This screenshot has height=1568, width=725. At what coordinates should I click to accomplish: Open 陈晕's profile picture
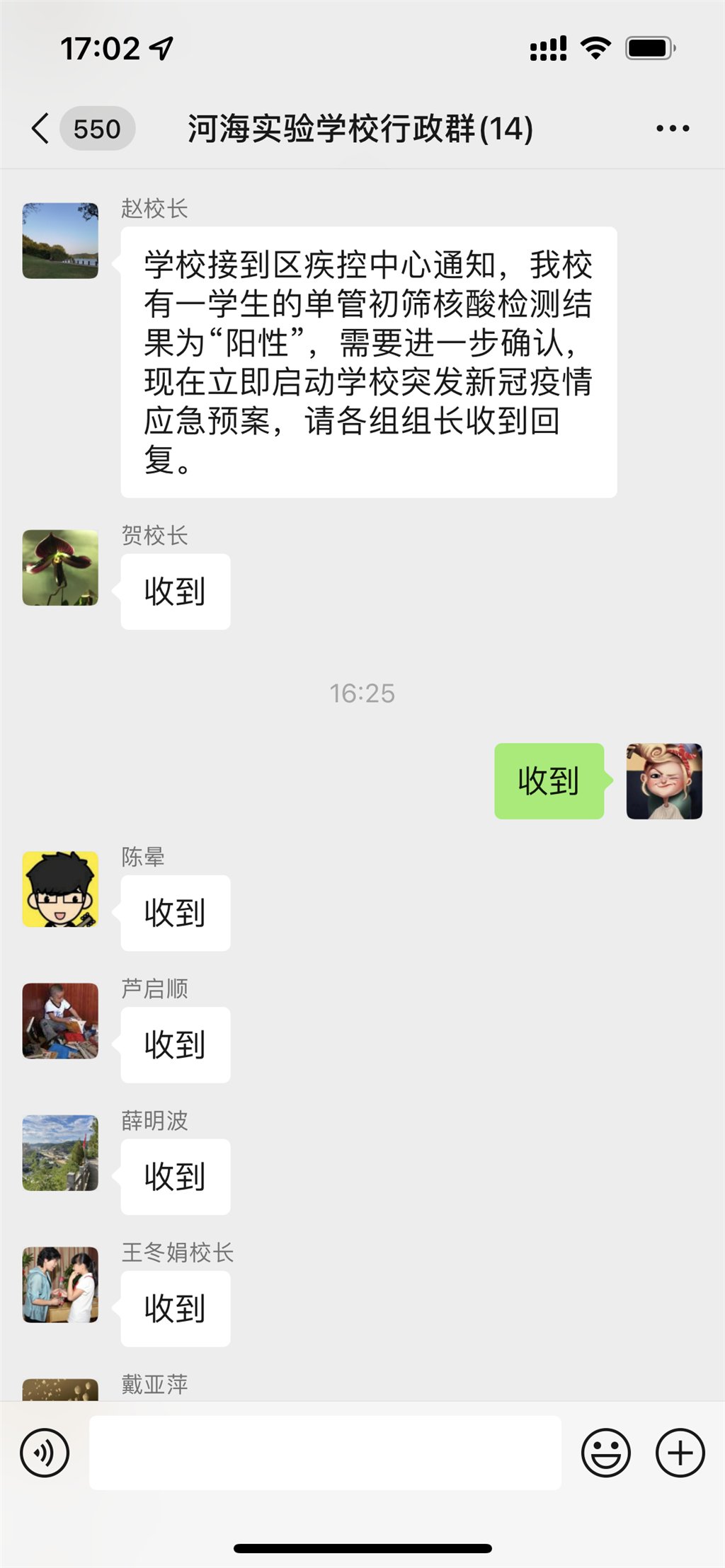click(x=60, y=889)
